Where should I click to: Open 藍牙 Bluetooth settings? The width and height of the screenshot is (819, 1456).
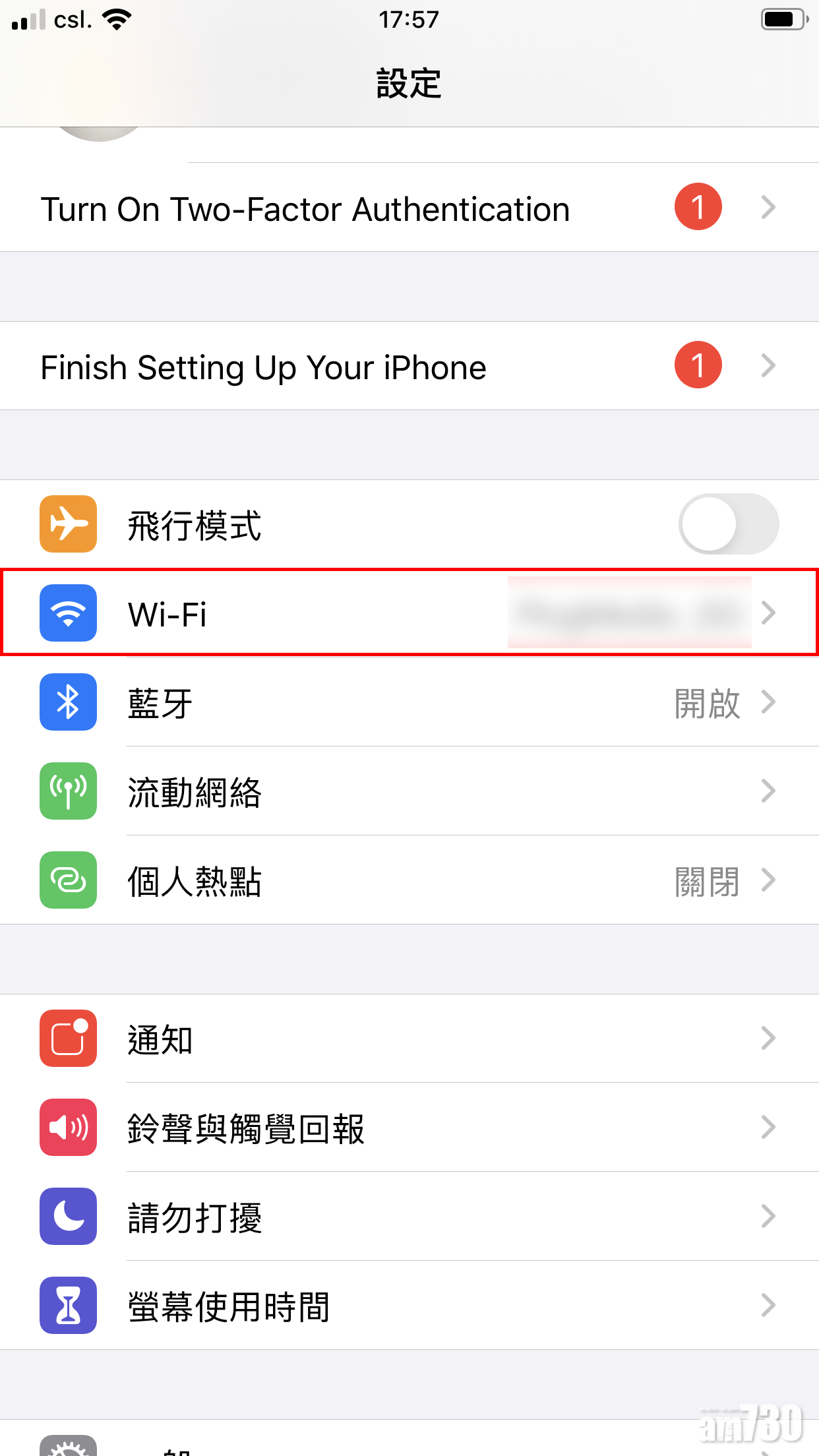pyautogui.click(x=409, y=702)
